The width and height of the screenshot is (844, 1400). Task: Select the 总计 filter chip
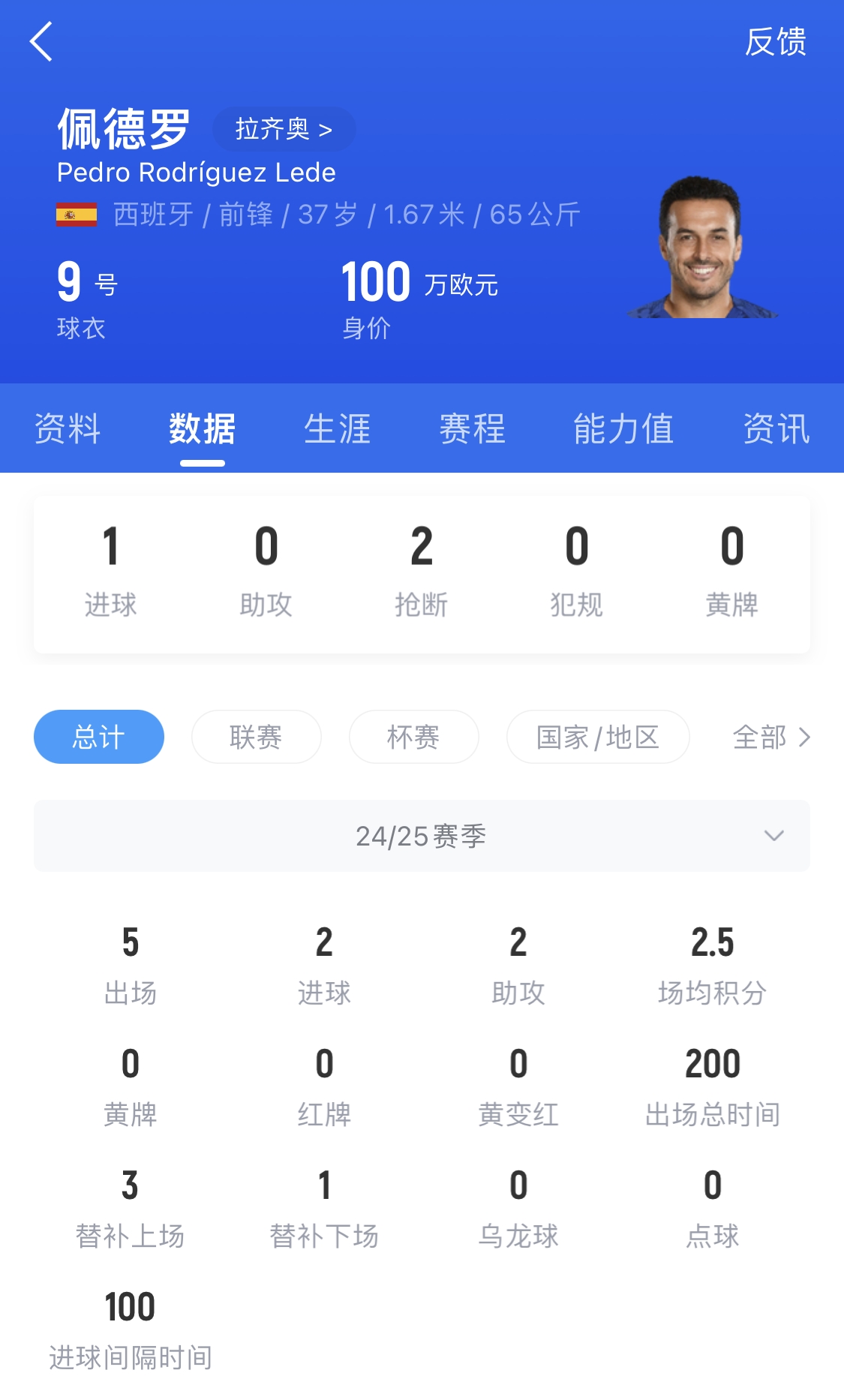coord(99,737)
